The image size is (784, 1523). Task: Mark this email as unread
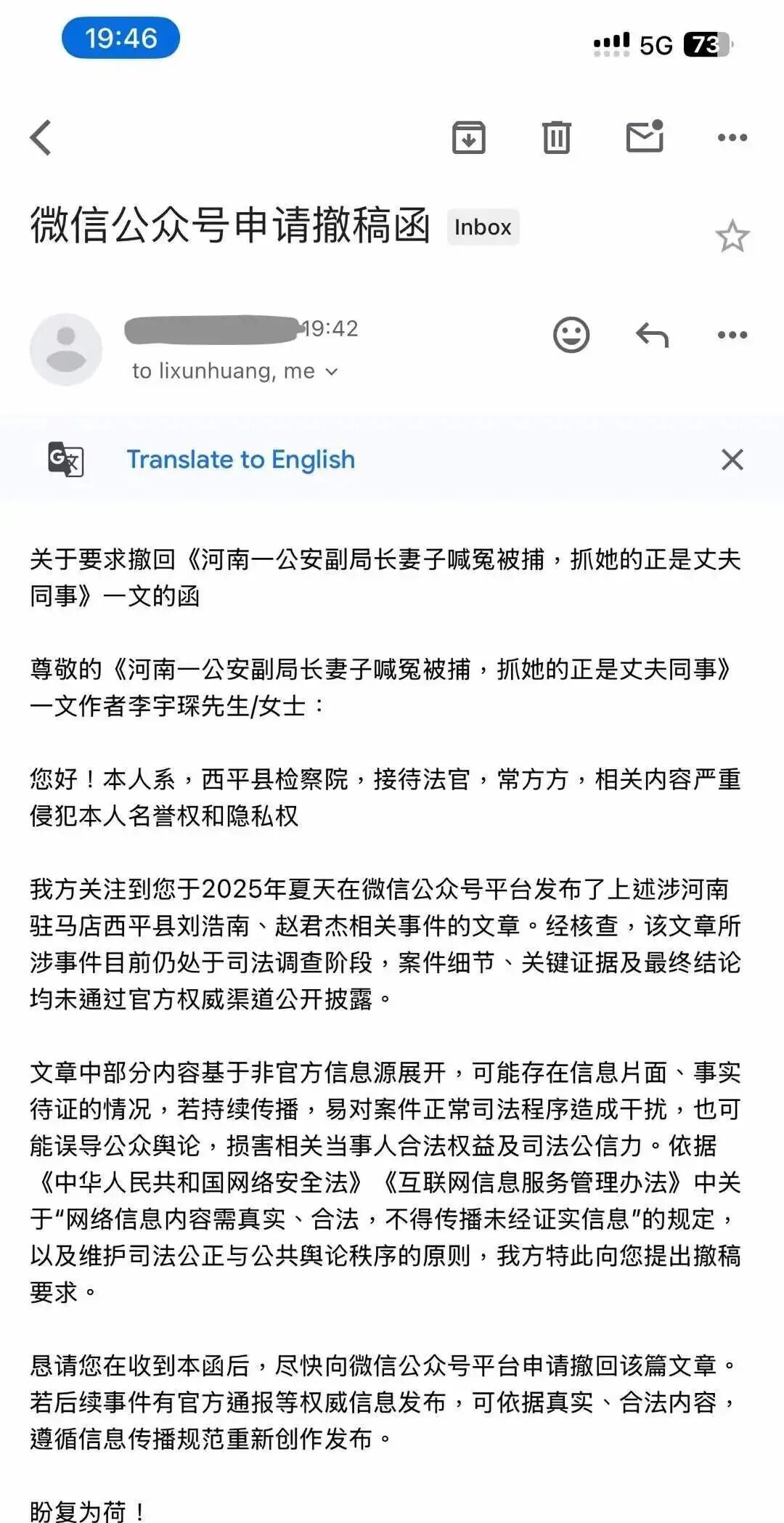645,137
